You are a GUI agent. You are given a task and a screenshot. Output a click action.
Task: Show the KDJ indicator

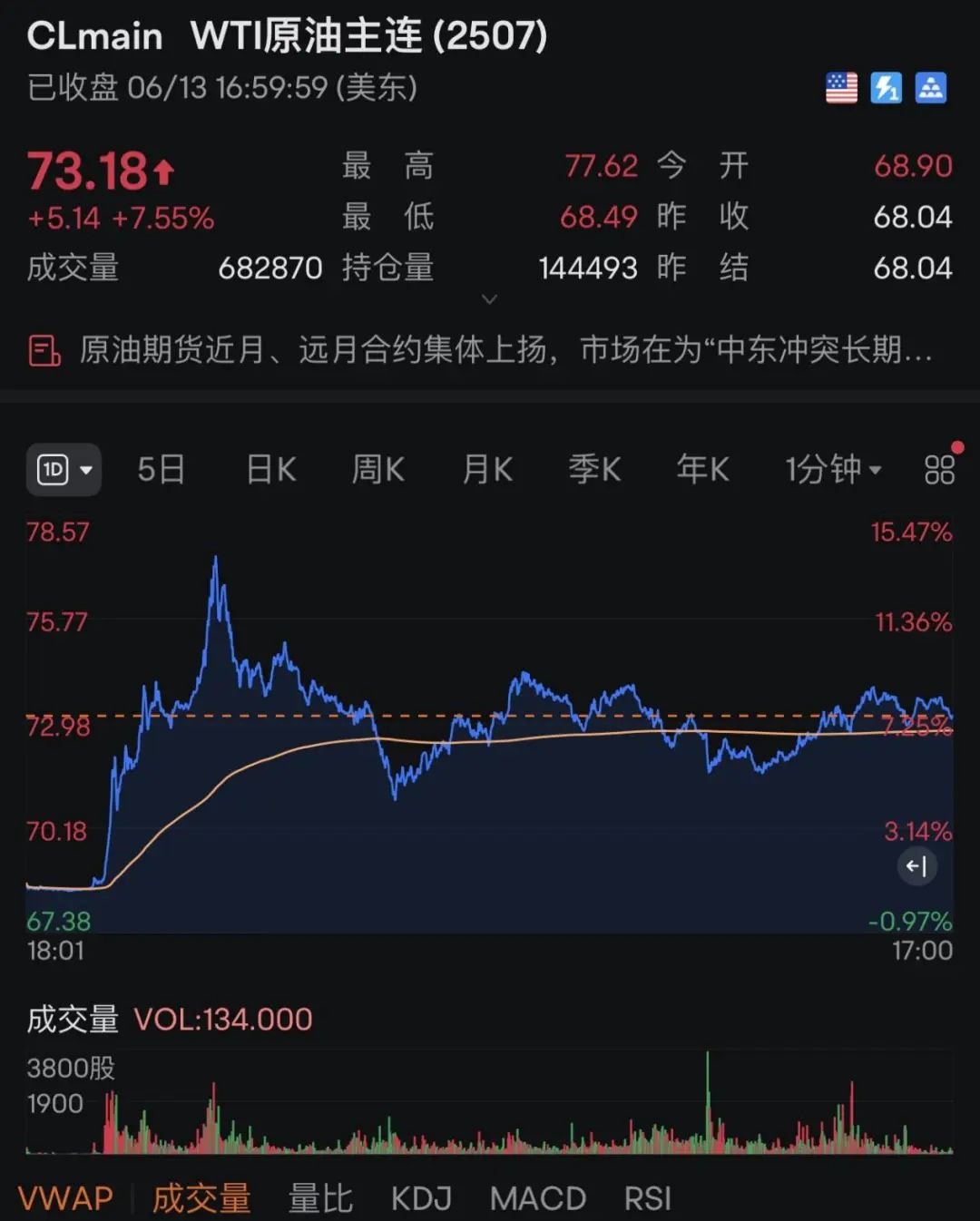coord(421,1198)
